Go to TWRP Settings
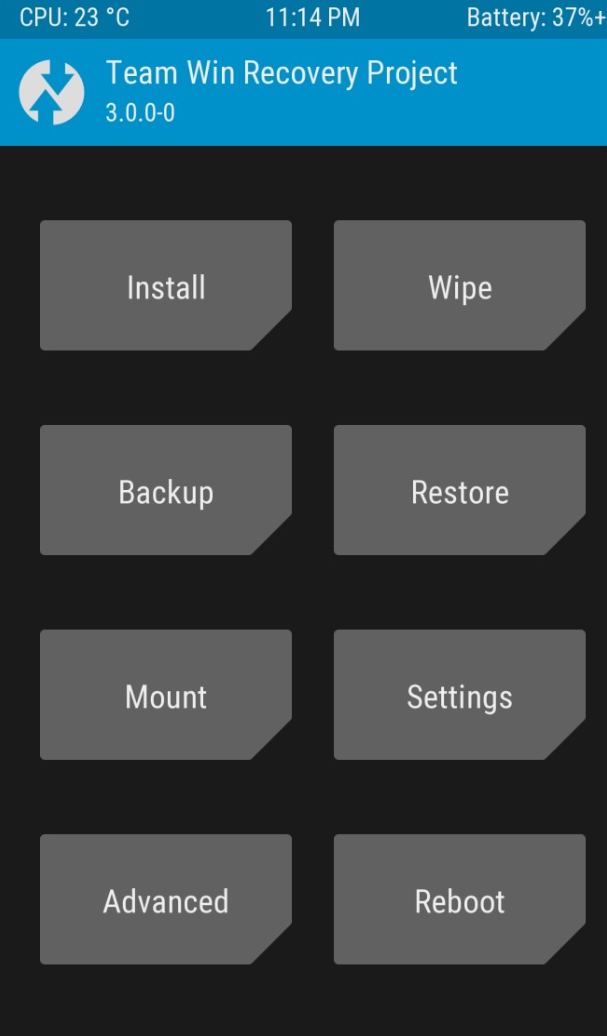This screenshot has height=1036, width=607. 459,696
